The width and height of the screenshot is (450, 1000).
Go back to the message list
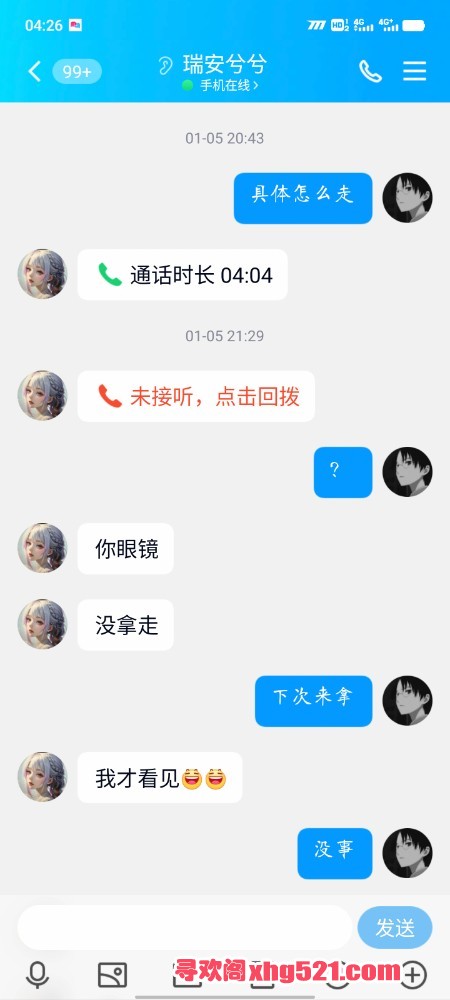point(35,71)
